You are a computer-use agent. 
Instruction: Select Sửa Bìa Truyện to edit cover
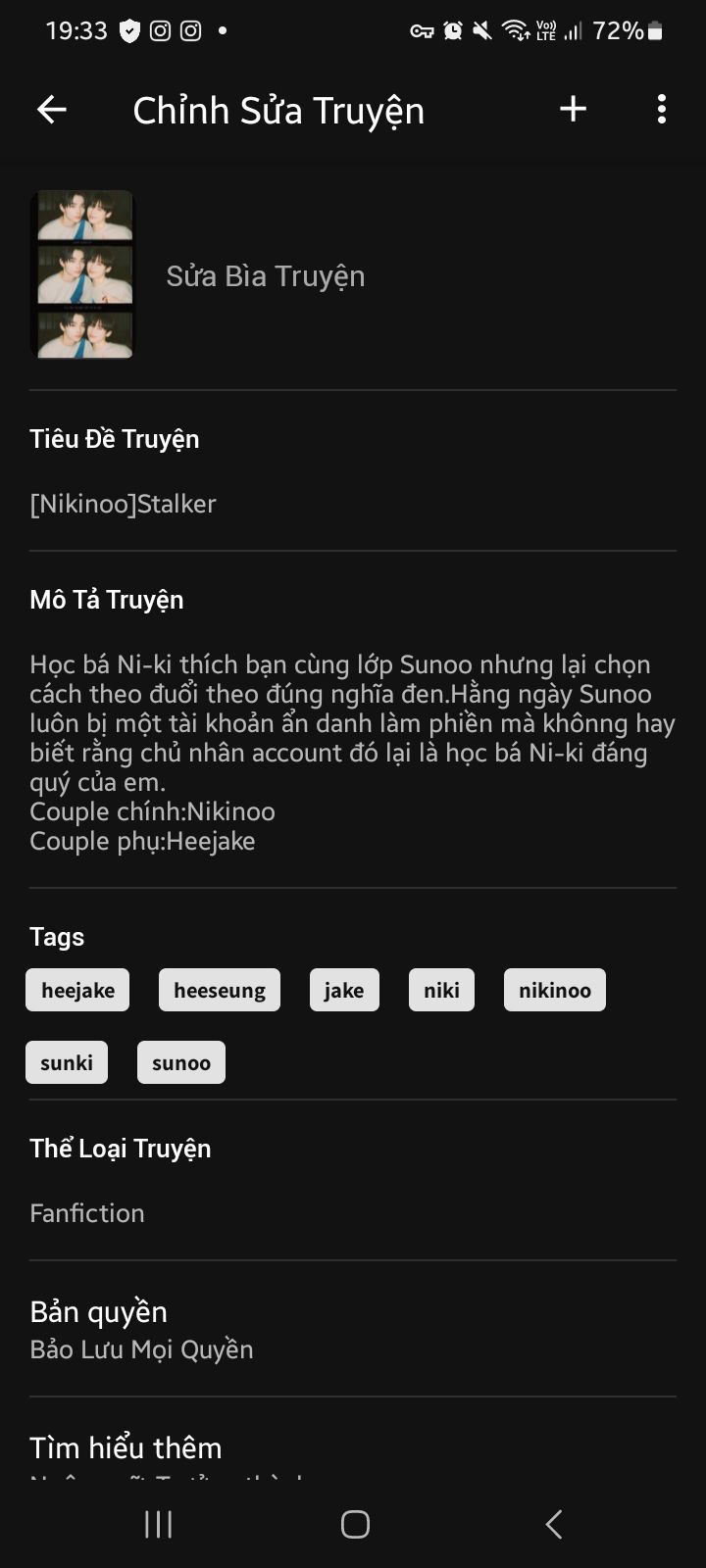[x=265, y=276]
